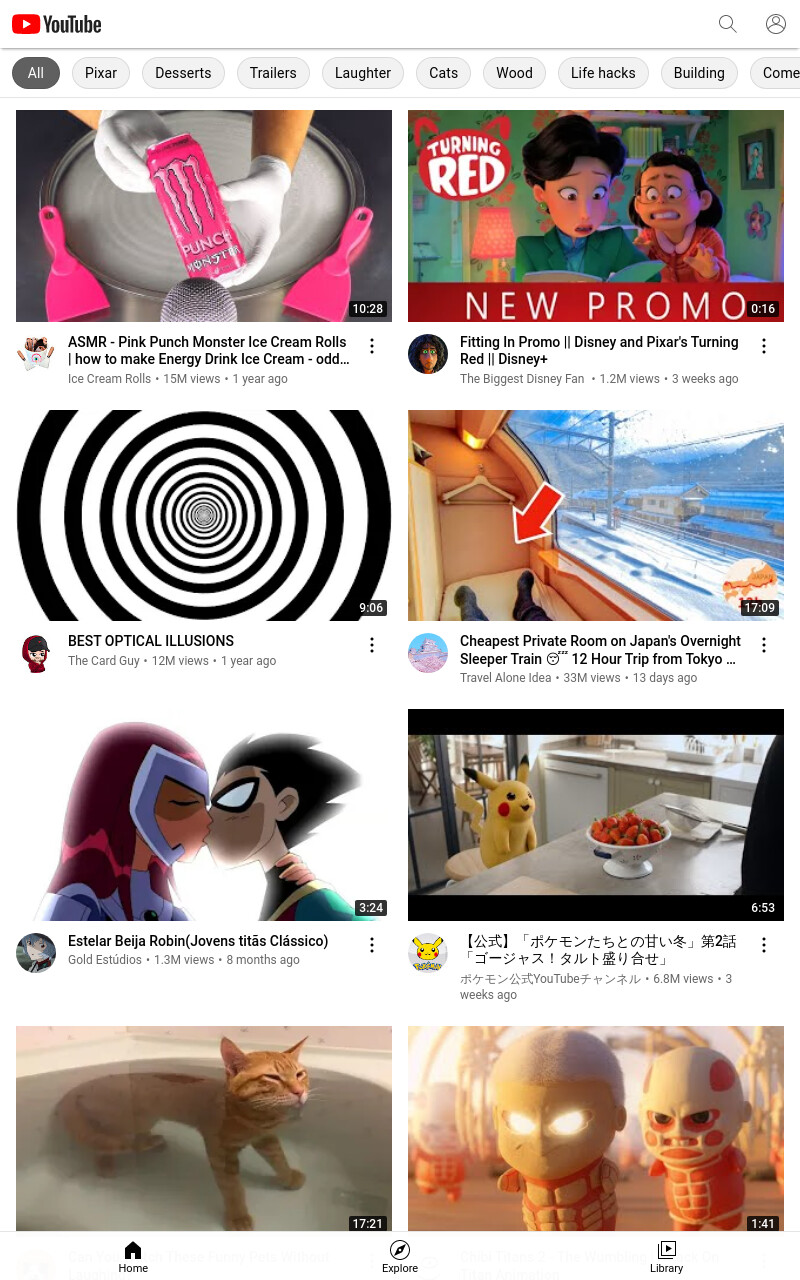Switch to the Explore tab
The height and width of the screenshot is (1280, 800).
pyautogui.click(x=400, y=1257)
